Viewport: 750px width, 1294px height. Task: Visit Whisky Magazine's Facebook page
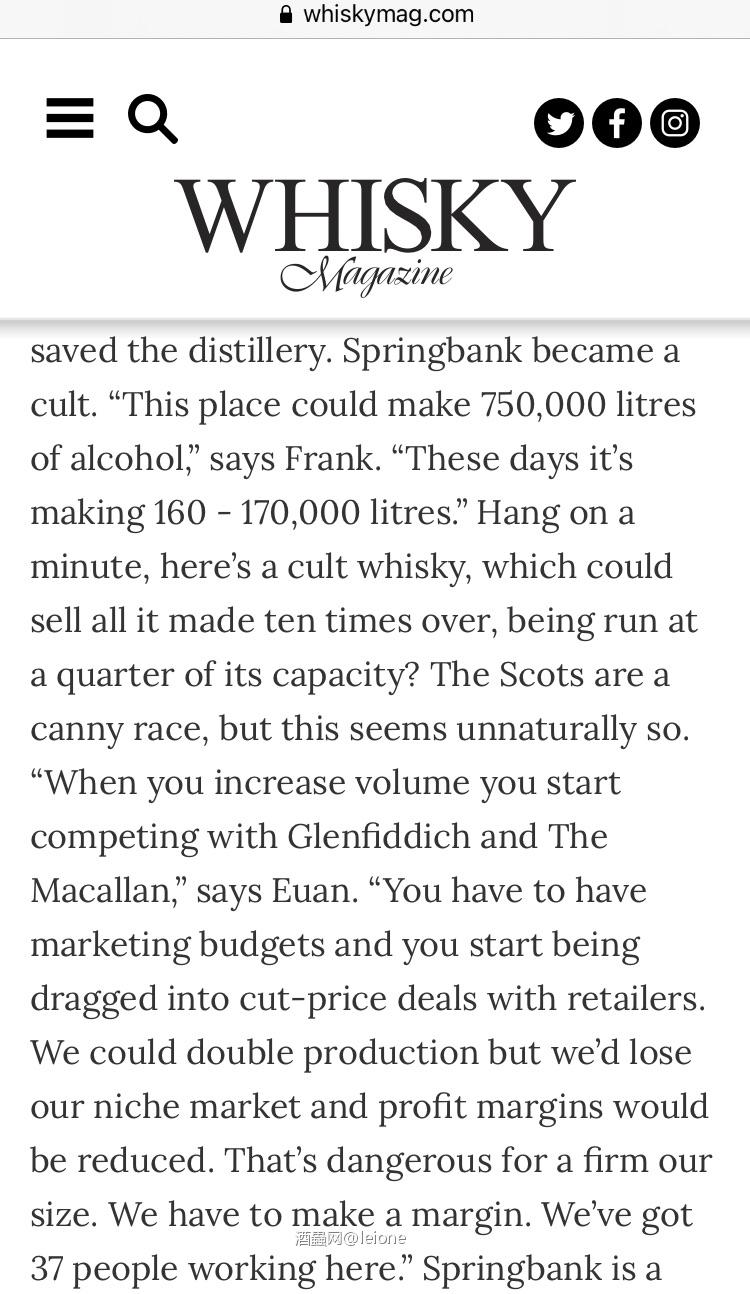(x=617, y=123)
